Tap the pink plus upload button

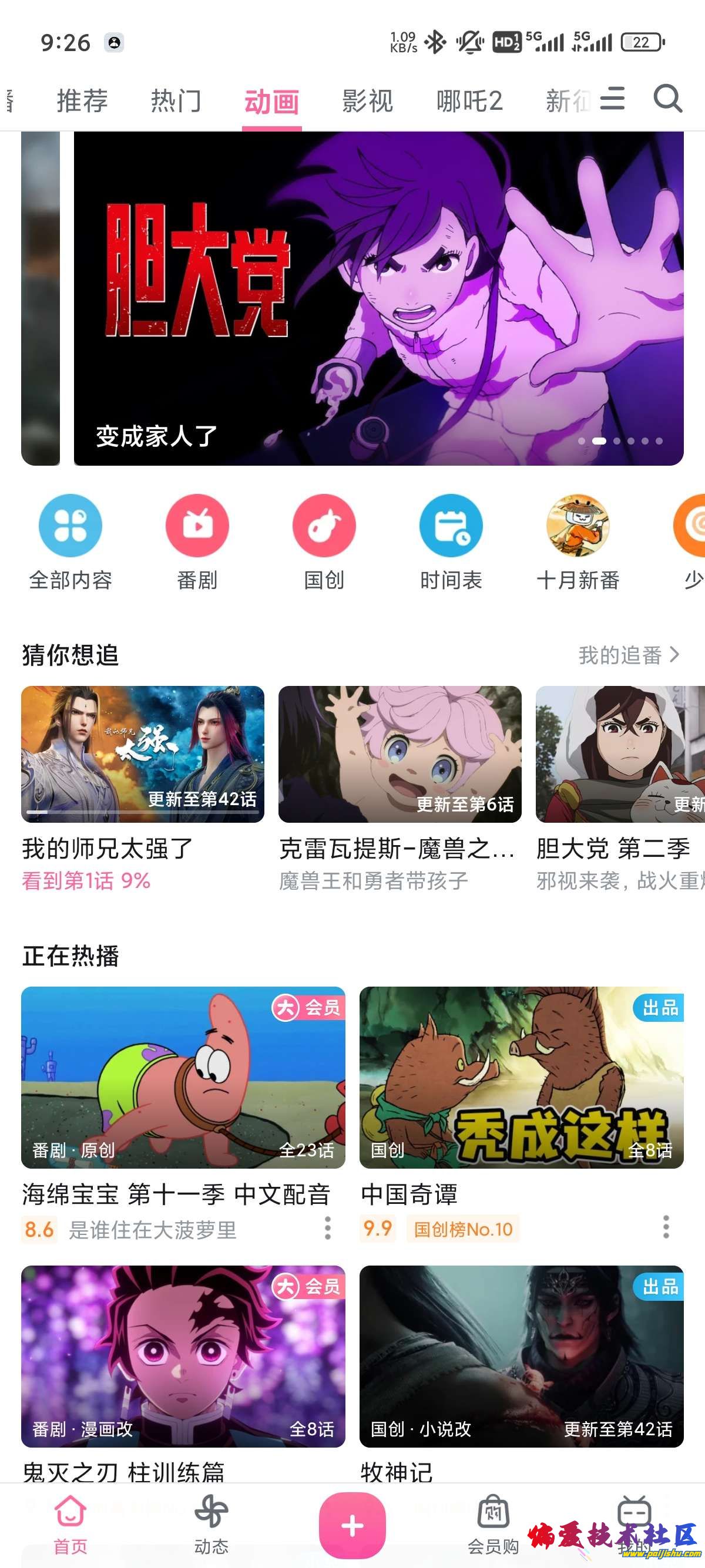pyautogui.click(x=352, y=1525)
